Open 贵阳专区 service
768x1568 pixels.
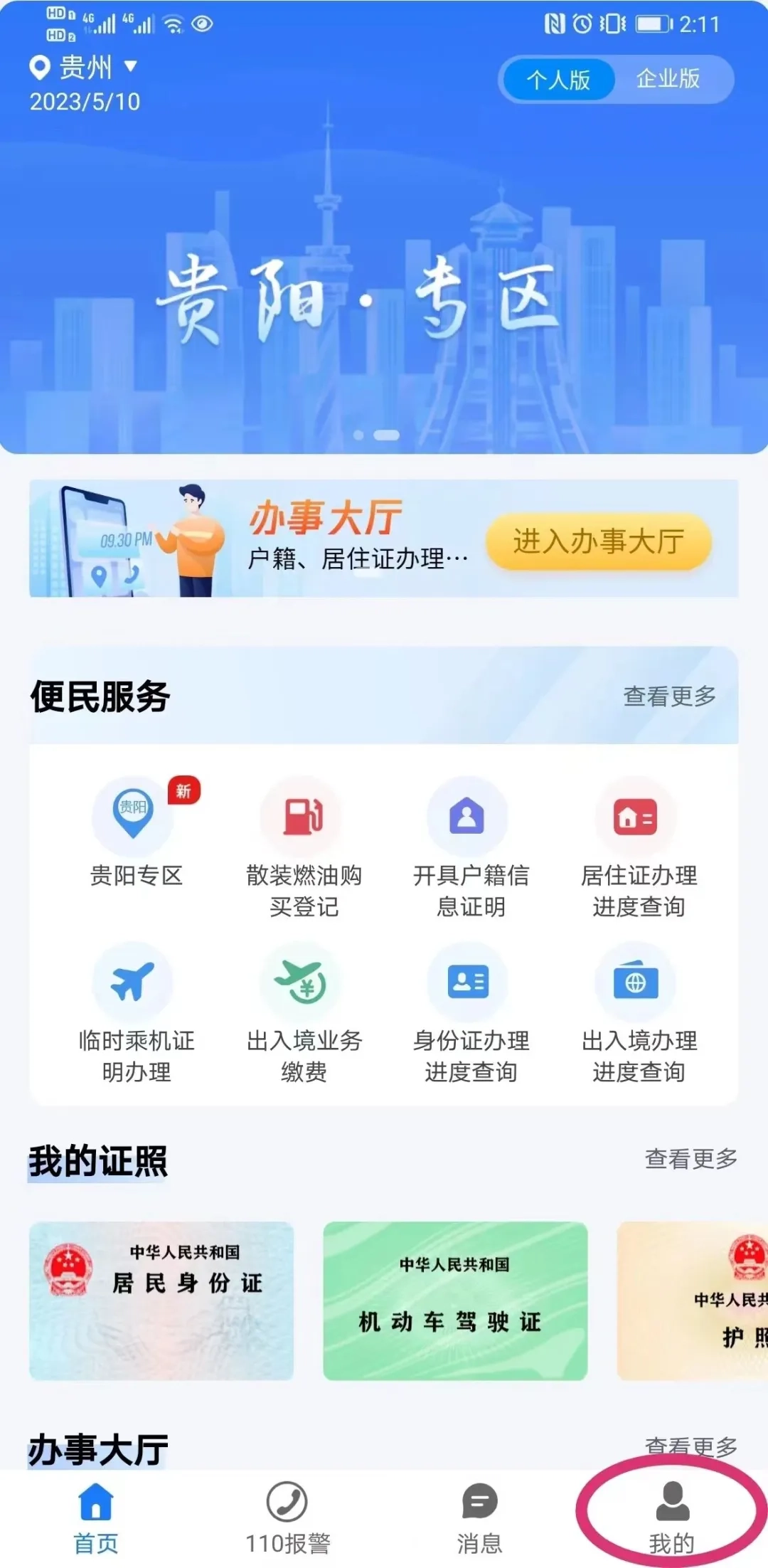click(135, 832)
